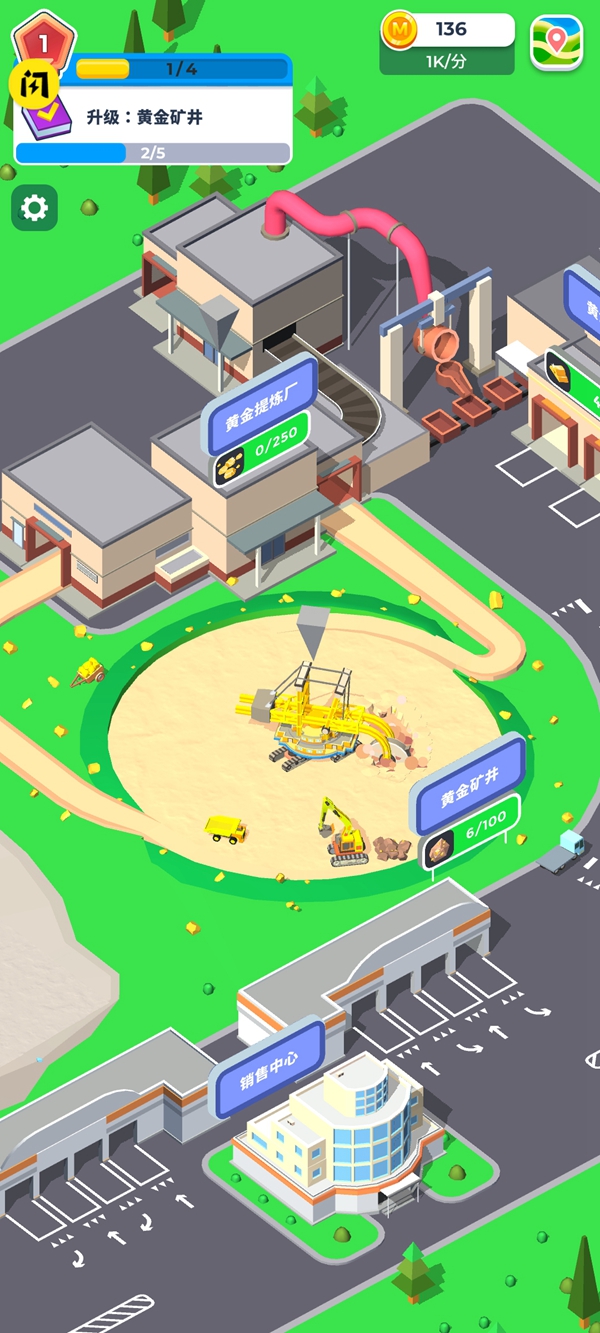The width and height of the screenshot is (600, 1333).
Task: Open the world map icon
Action: 556,42
